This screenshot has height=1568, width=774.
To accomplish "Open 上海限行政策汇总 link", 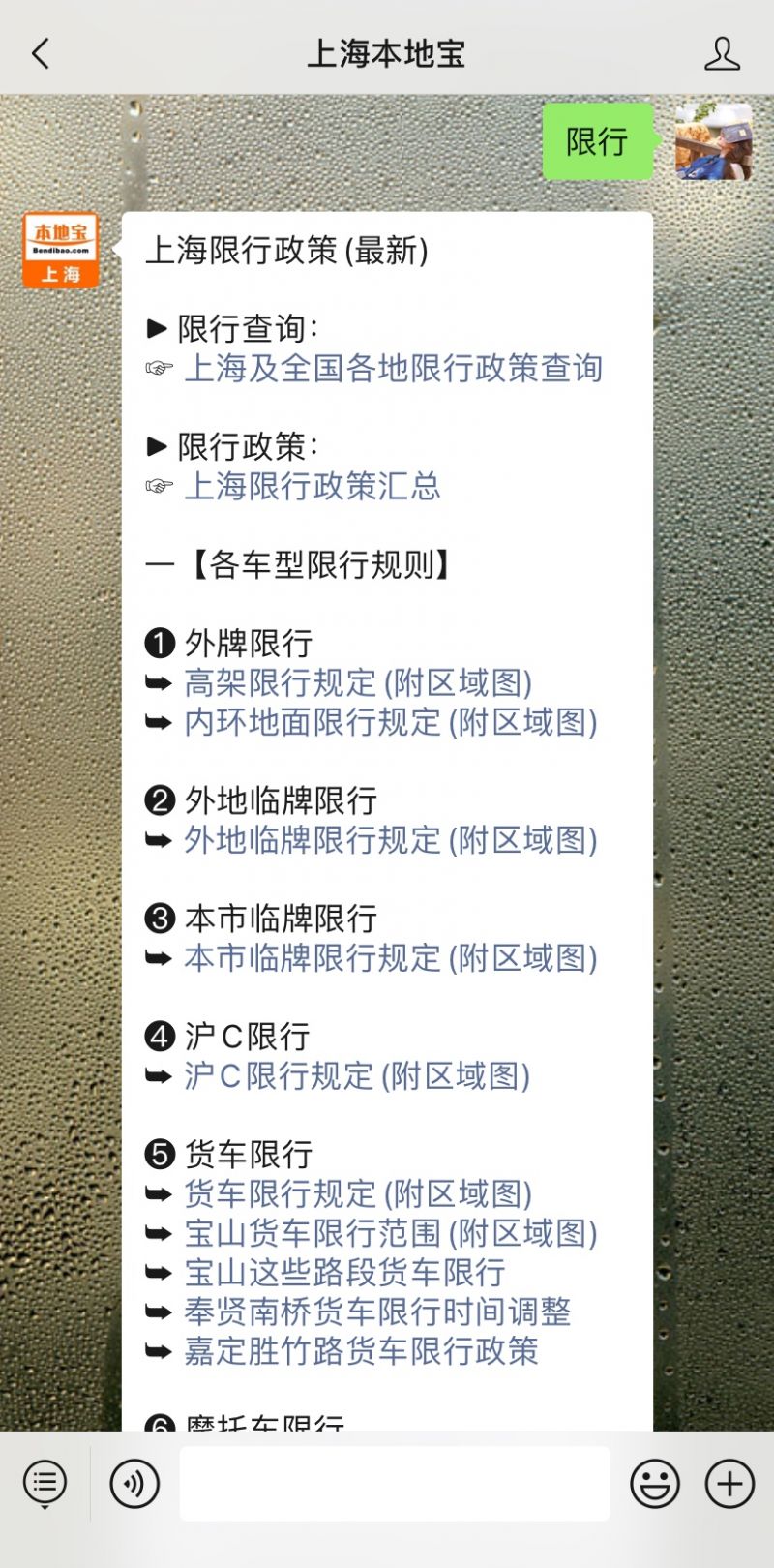I will coord(312,487).
